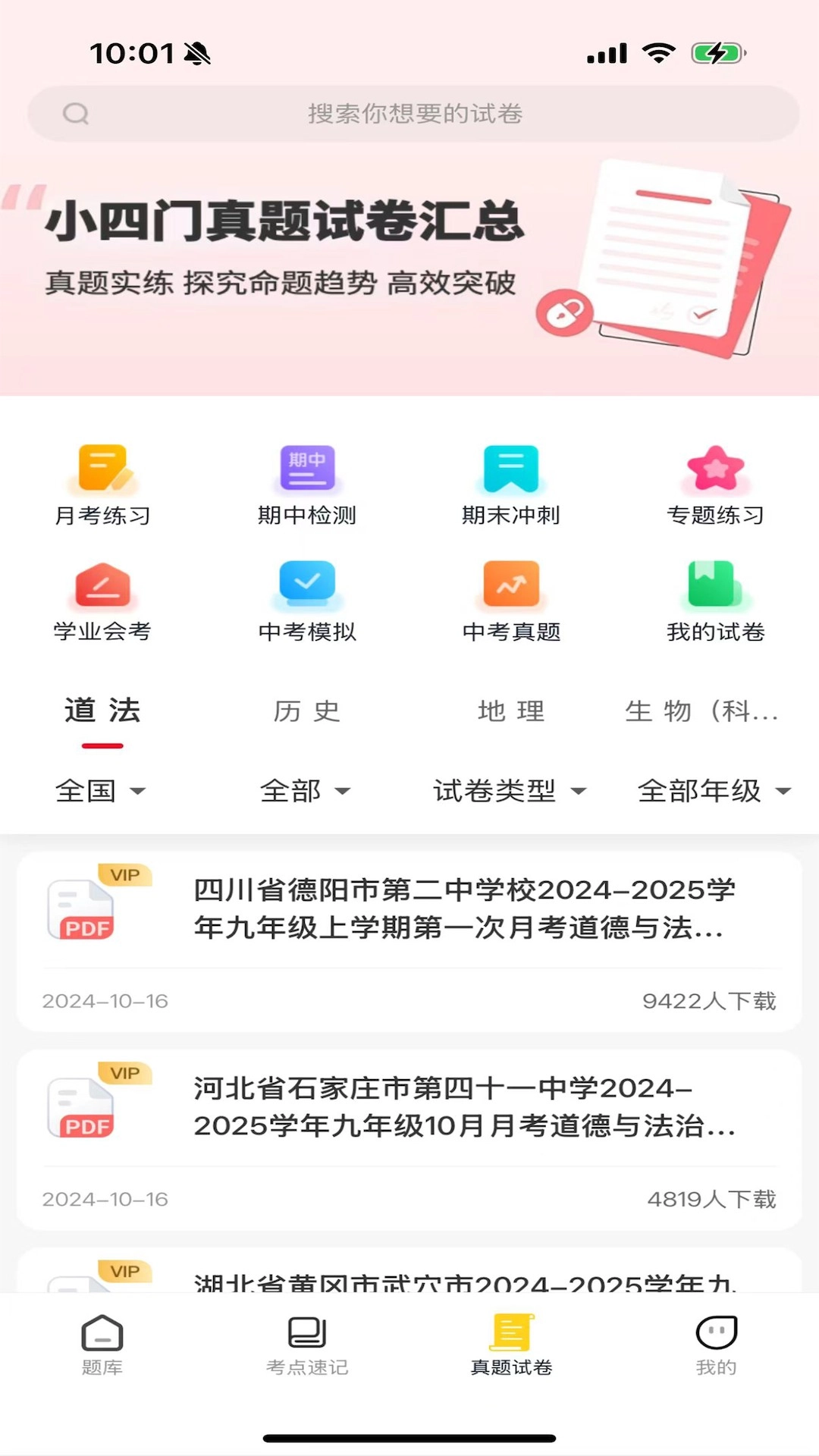Expand the 全国 region dropdown

(99, 791)
